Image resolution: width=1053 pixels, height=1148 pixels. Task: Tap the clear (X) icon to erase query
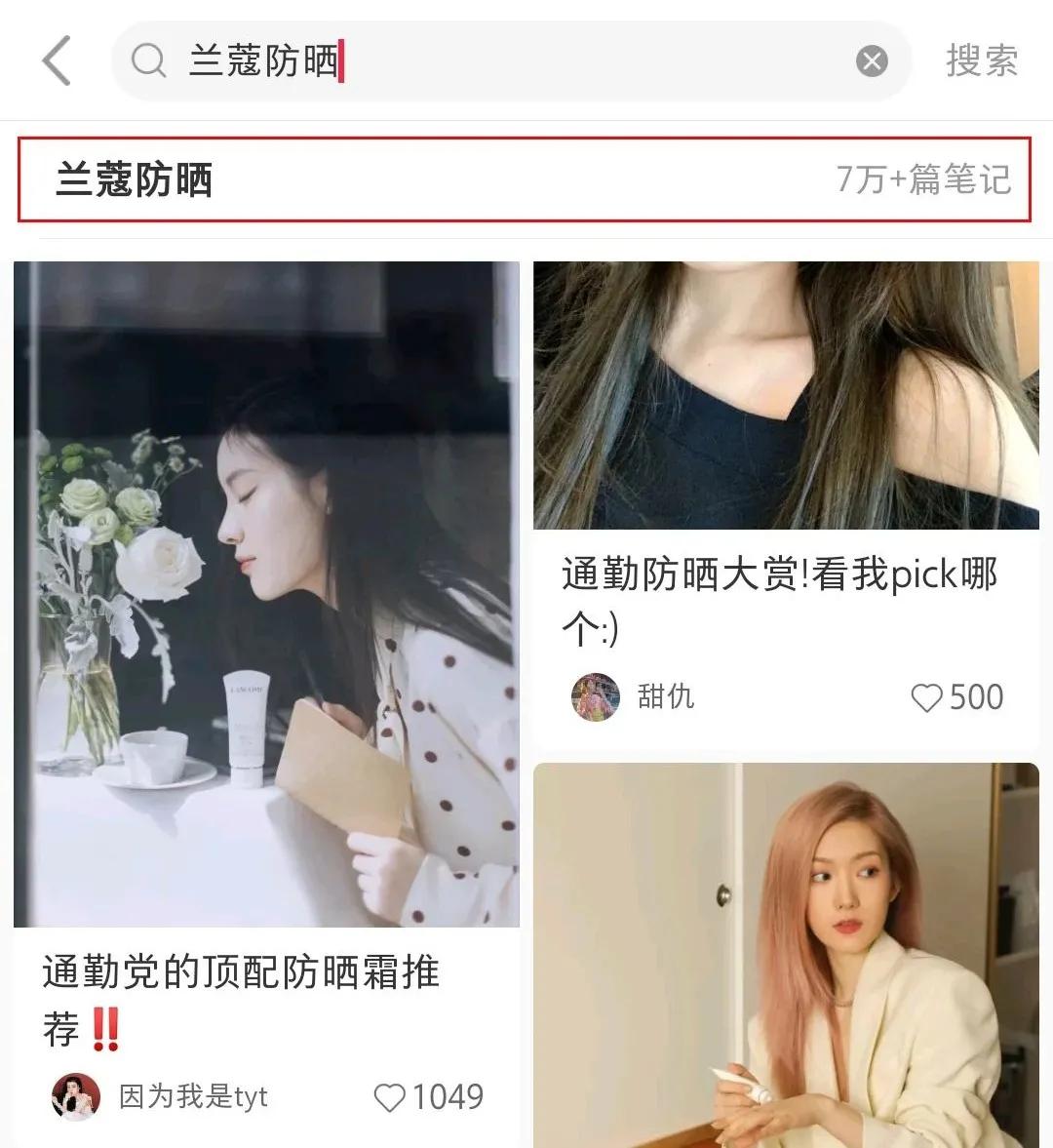[x=873, y=60]
